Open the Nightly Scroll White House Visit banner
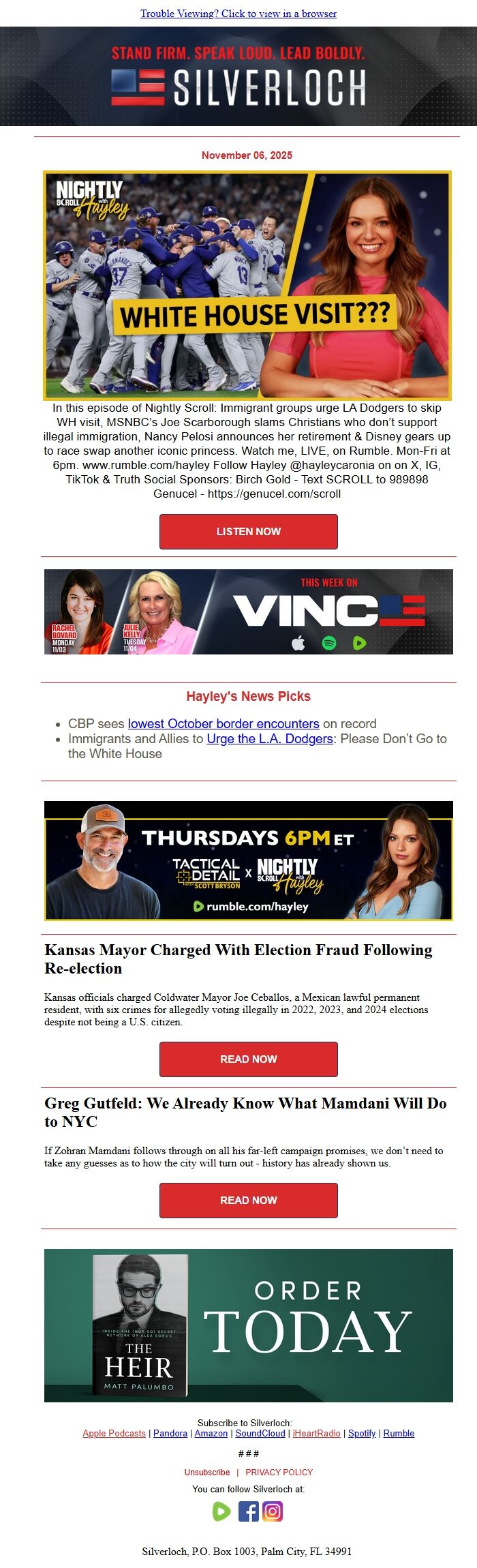 (x=247, y=285)
